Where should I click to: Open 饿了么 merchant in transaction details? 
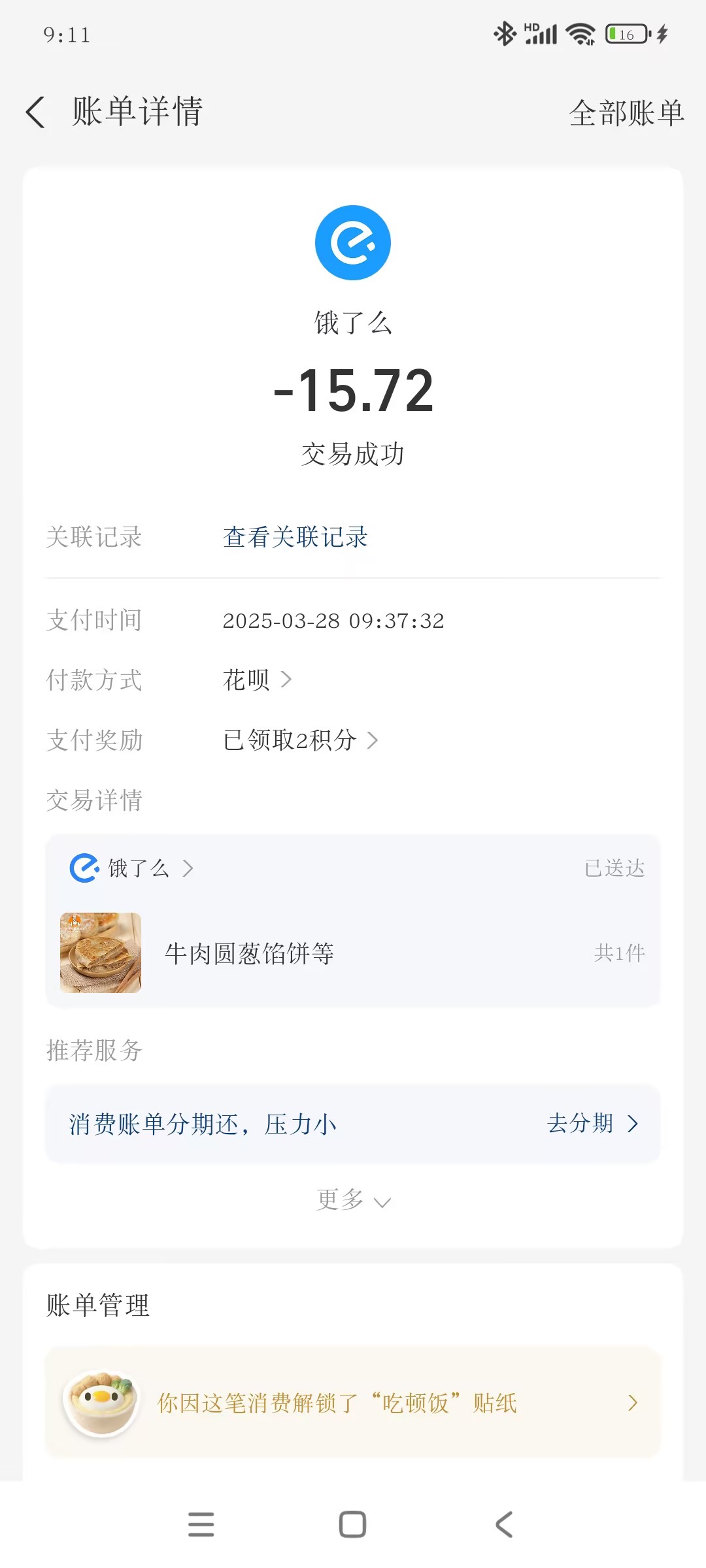coord(132,868)
